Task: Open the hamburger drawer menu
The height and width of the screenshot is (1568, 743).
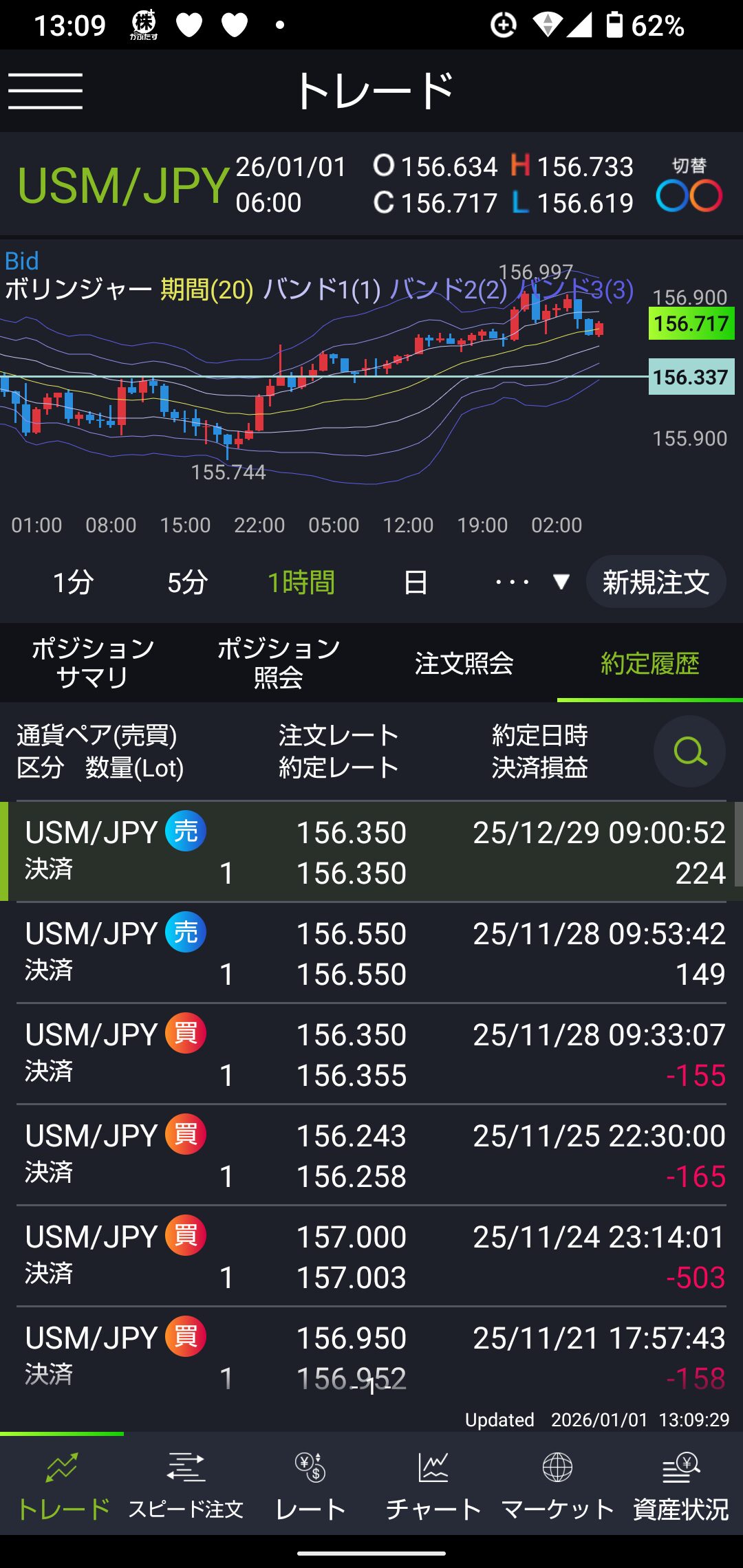Action: point(45,91)
